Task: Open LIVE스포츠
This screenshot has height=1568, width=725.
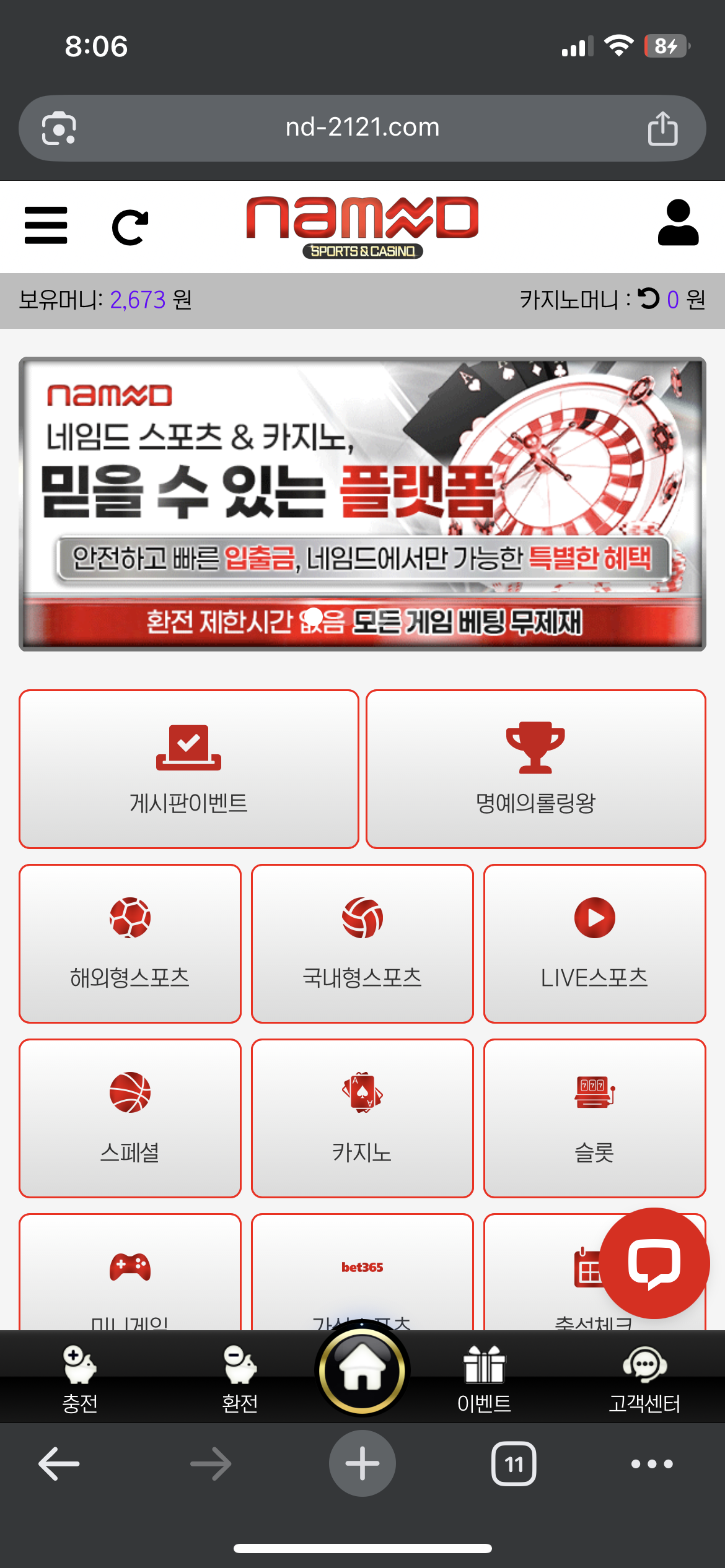Action: point(594,943)
